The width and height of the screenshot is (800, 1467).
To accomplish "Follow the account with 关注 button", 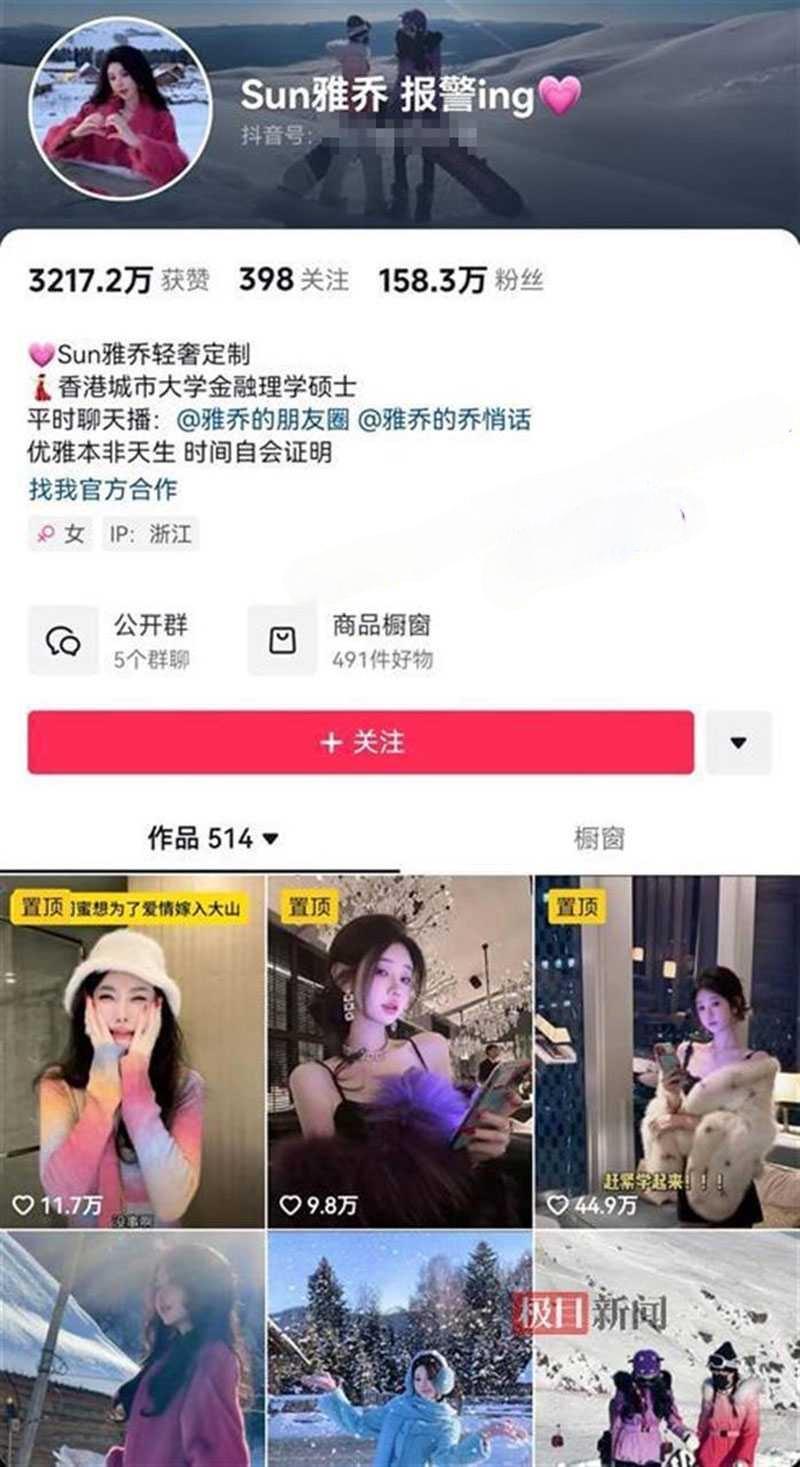I will (360, 742).
